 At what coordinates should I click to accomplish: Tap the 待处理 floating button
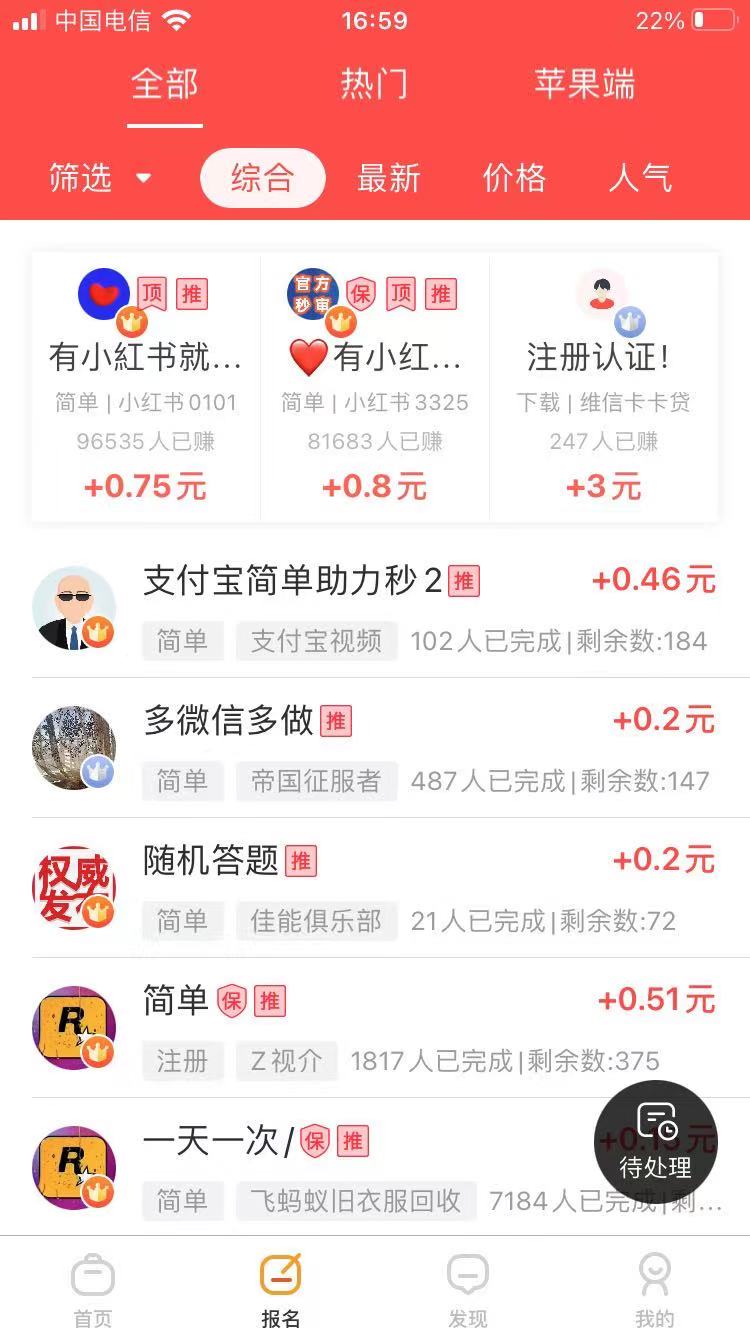point(656,1140)
